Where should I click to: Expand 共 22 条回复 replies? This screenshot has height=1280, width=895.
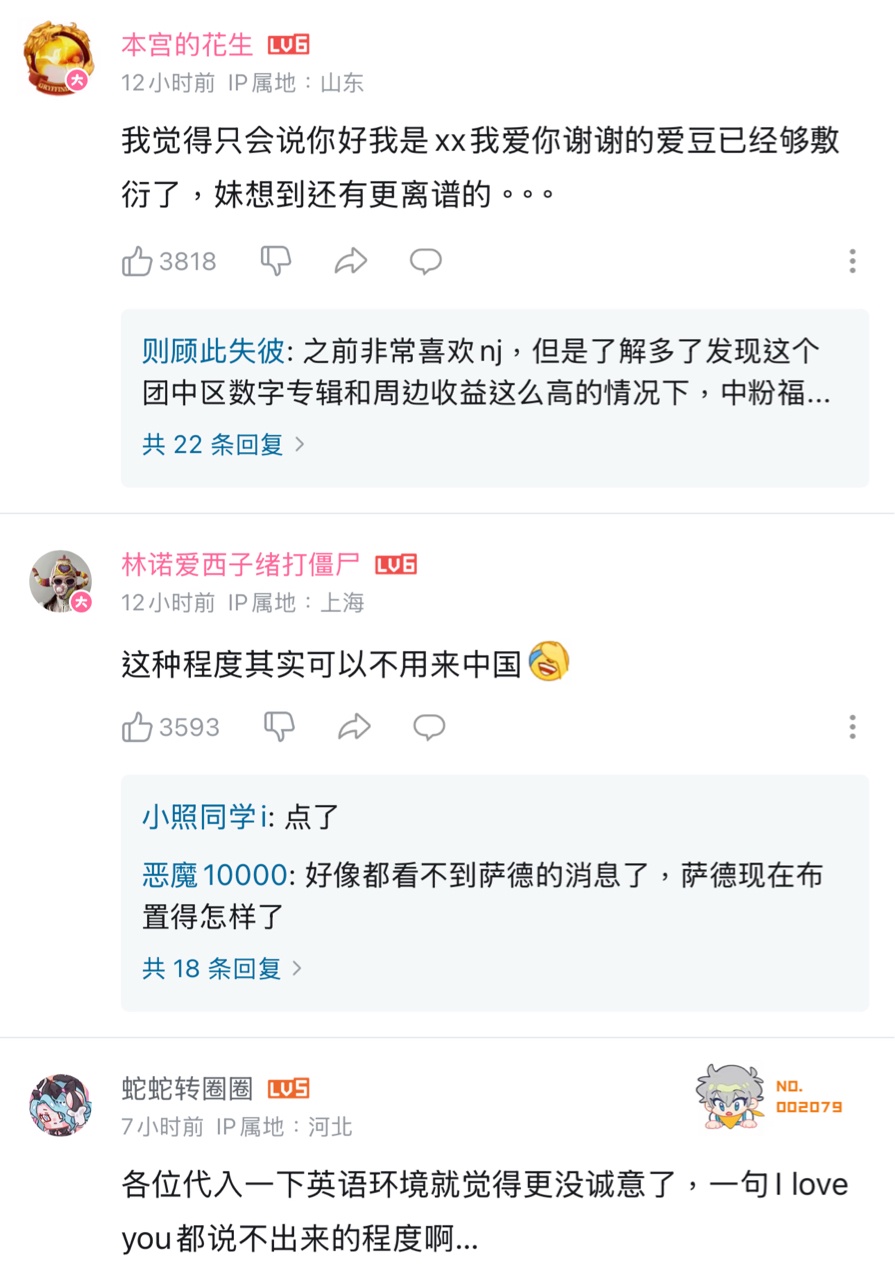tap(223, 444)
